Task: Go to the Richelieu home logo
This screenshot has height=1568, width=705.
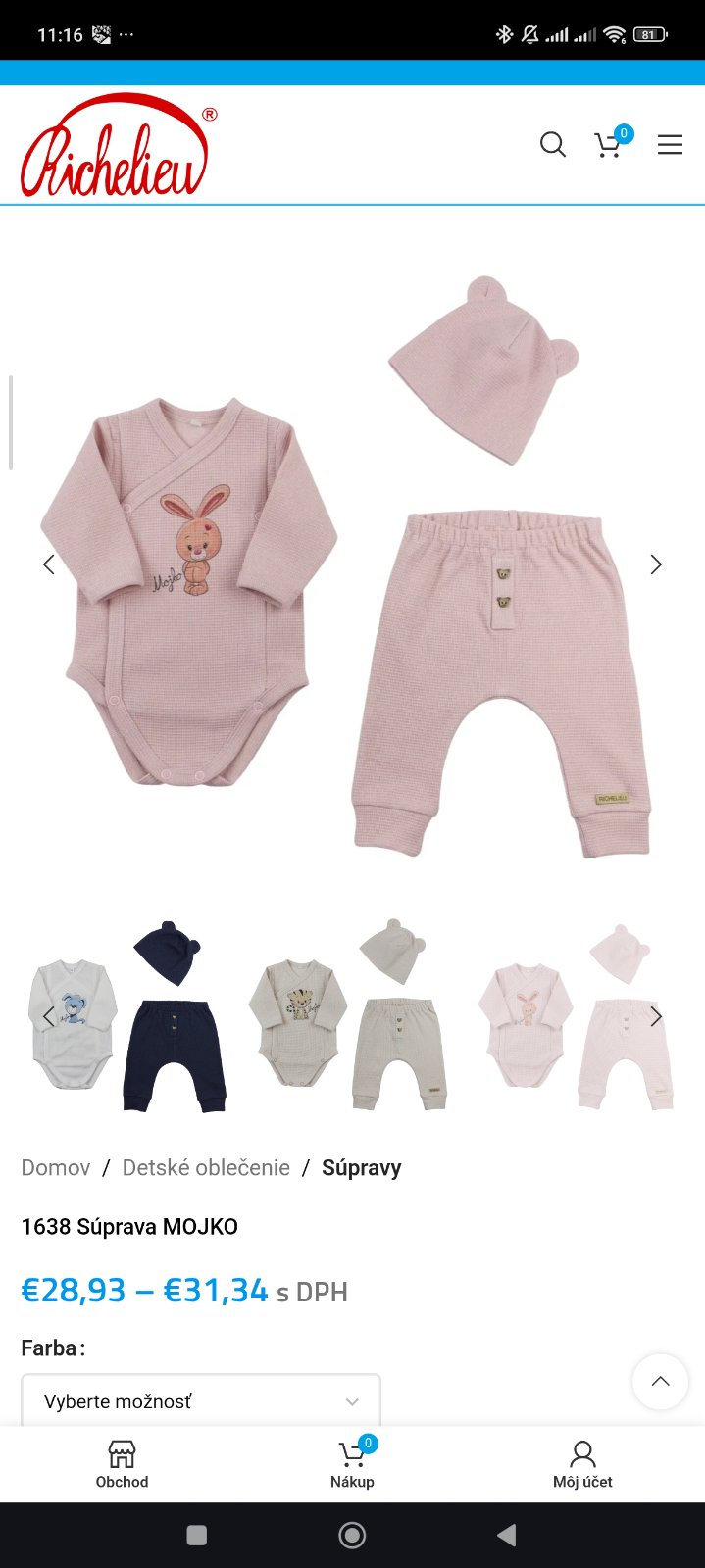Action: [x=118, y=147]
